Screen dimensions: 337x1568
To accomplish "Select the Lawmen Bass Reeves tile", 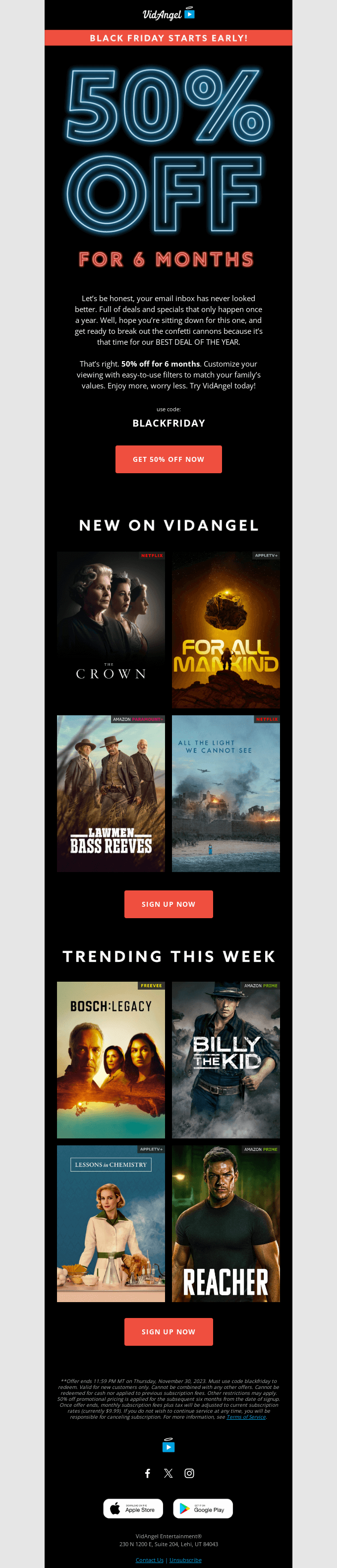I will [x=111, y=793].
